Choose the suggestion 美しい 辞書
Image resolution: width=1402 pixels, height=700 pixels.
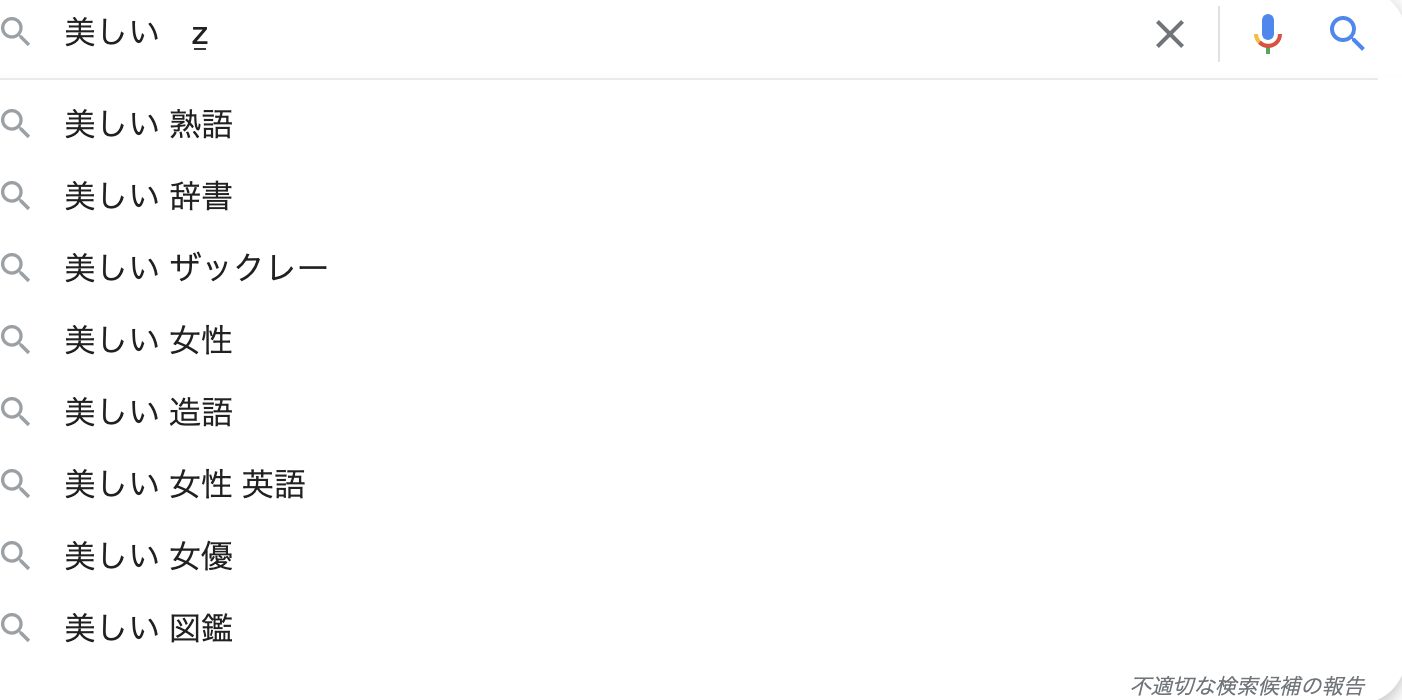coord(689,196)
